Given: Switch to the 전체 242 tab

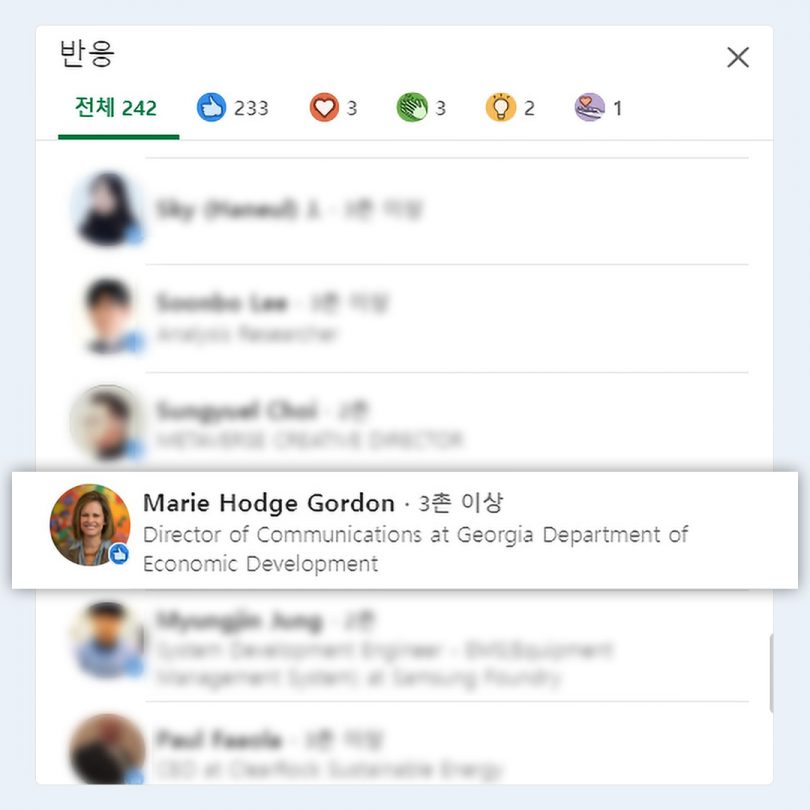Looking at the screenshot, I should (x=116, y=108).
